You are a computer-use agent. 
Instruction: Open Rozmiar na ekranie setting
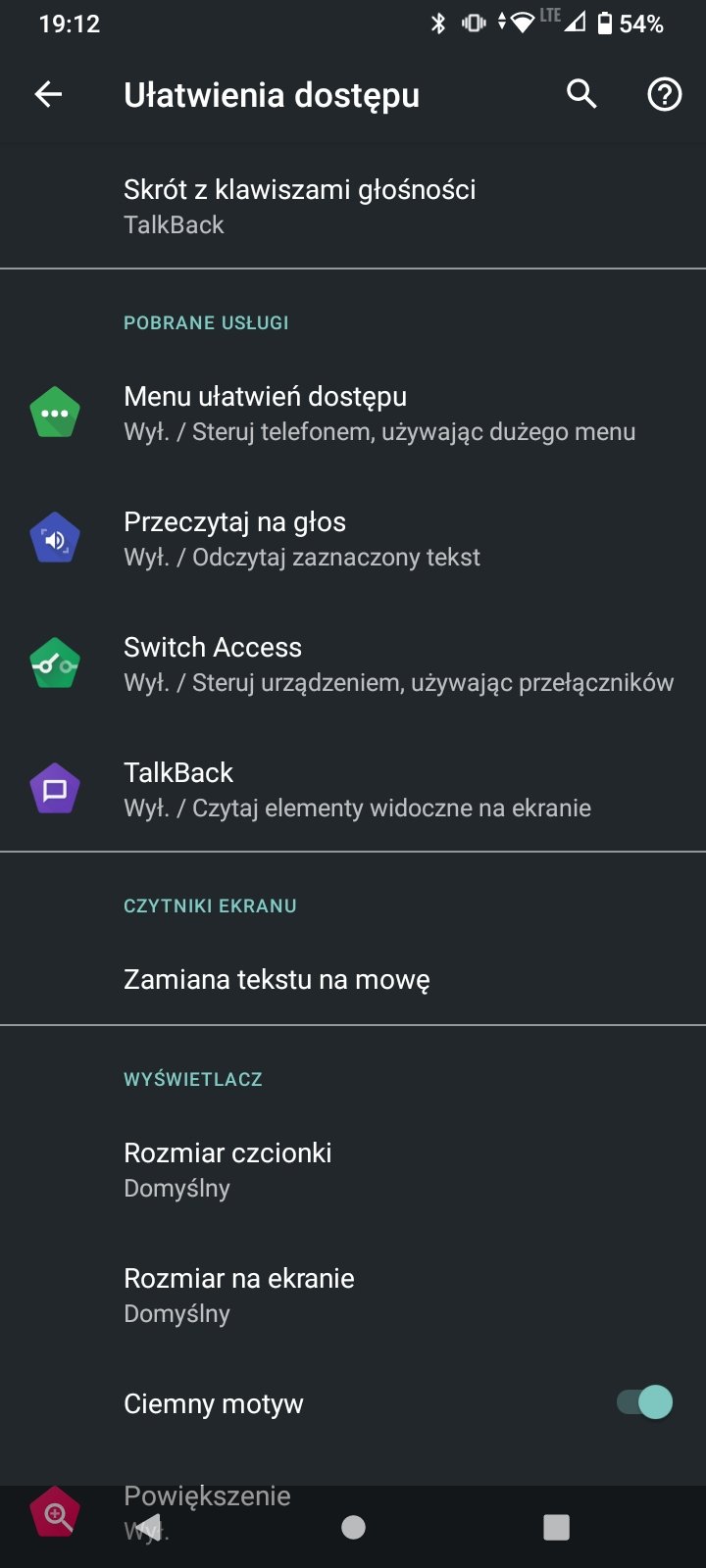coord(353,1295)
